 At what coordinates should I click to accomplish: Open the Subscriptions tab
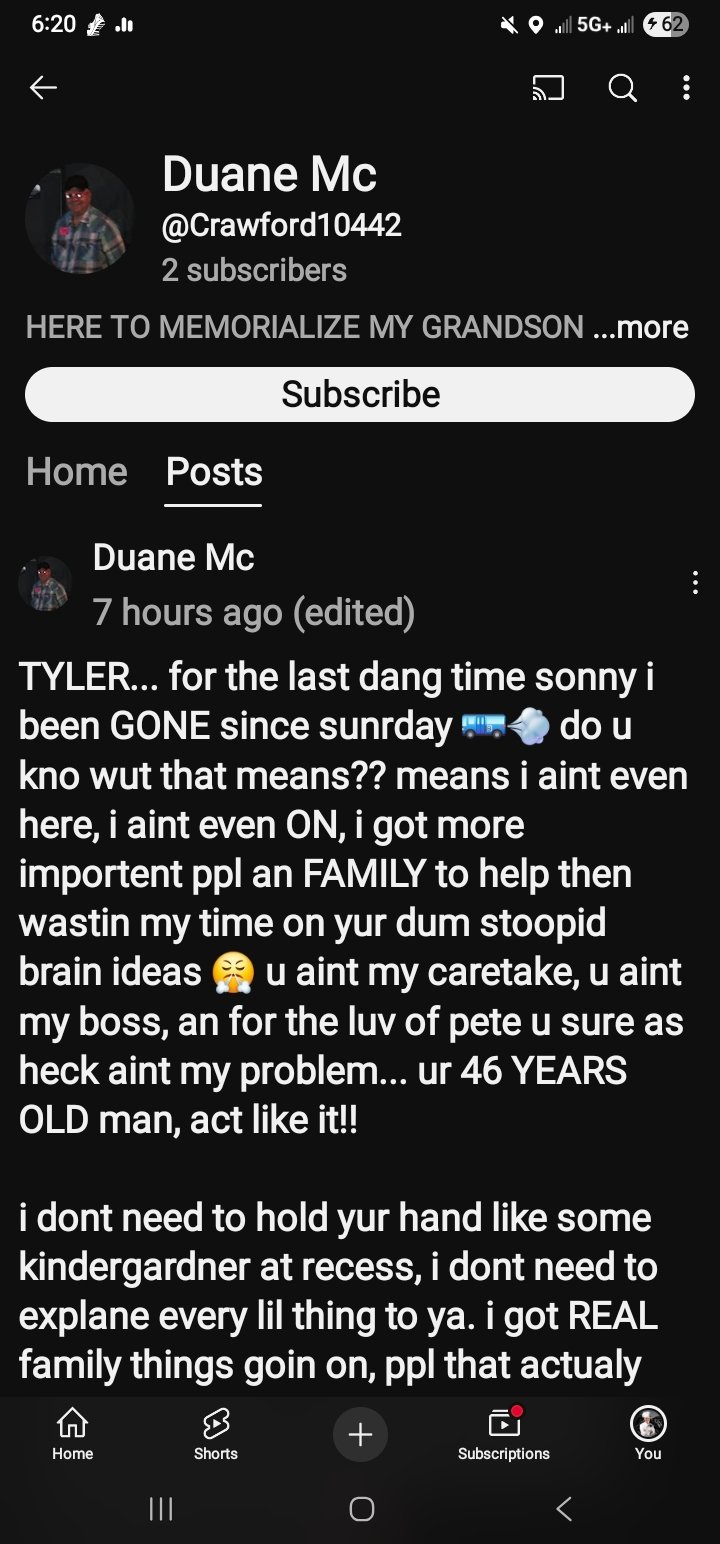tap(504, 1434)
